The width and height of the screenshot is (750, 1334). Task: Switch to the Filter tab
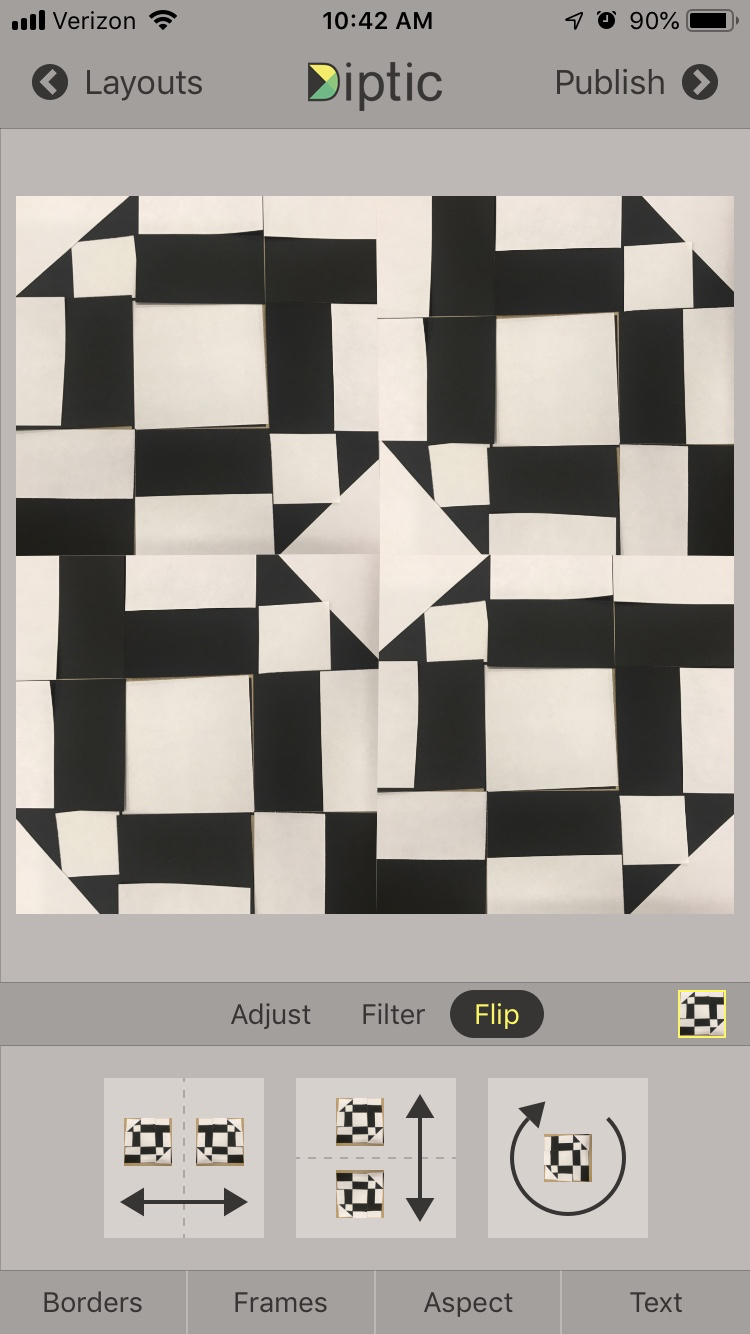point(393,1014)
